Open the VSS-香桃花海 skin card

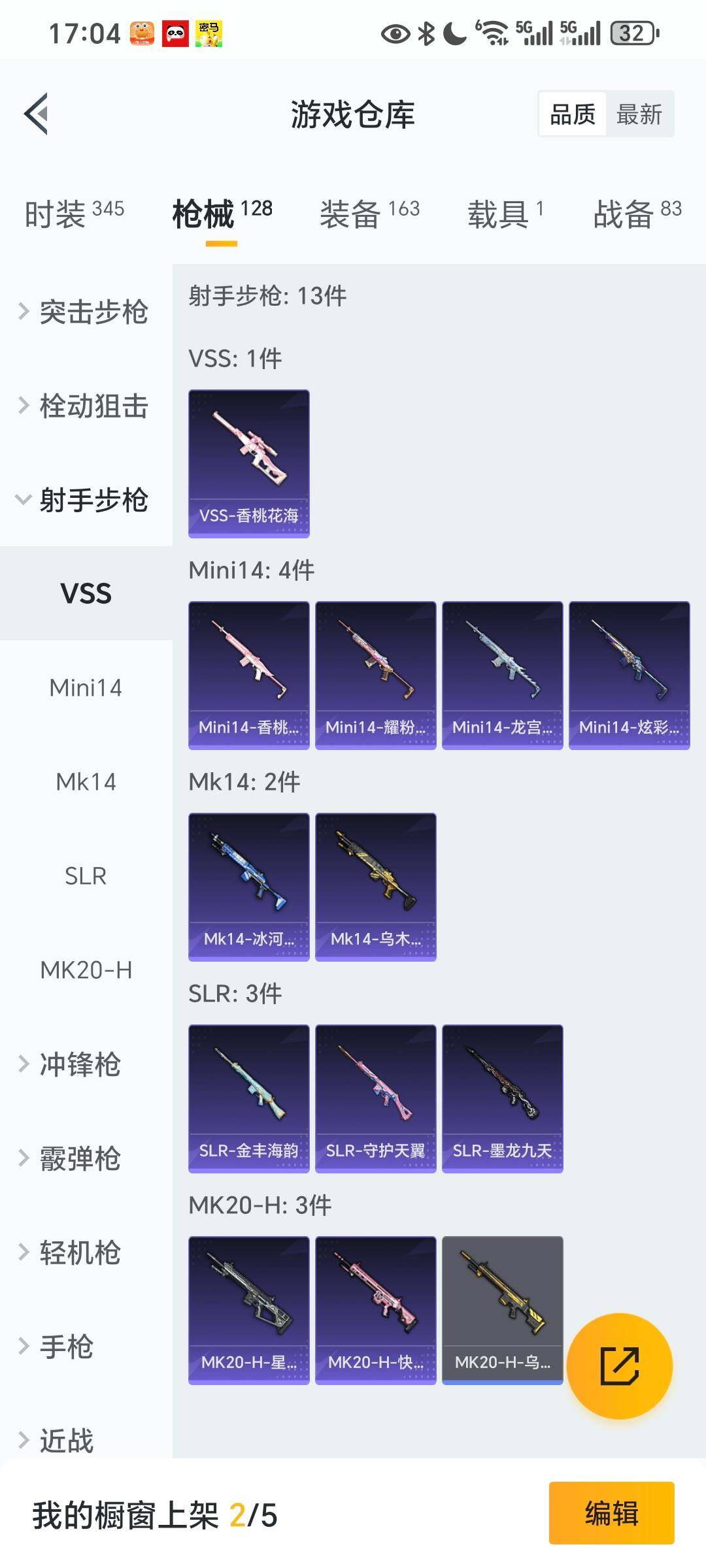pyautogui.click(x=248, y=463)
